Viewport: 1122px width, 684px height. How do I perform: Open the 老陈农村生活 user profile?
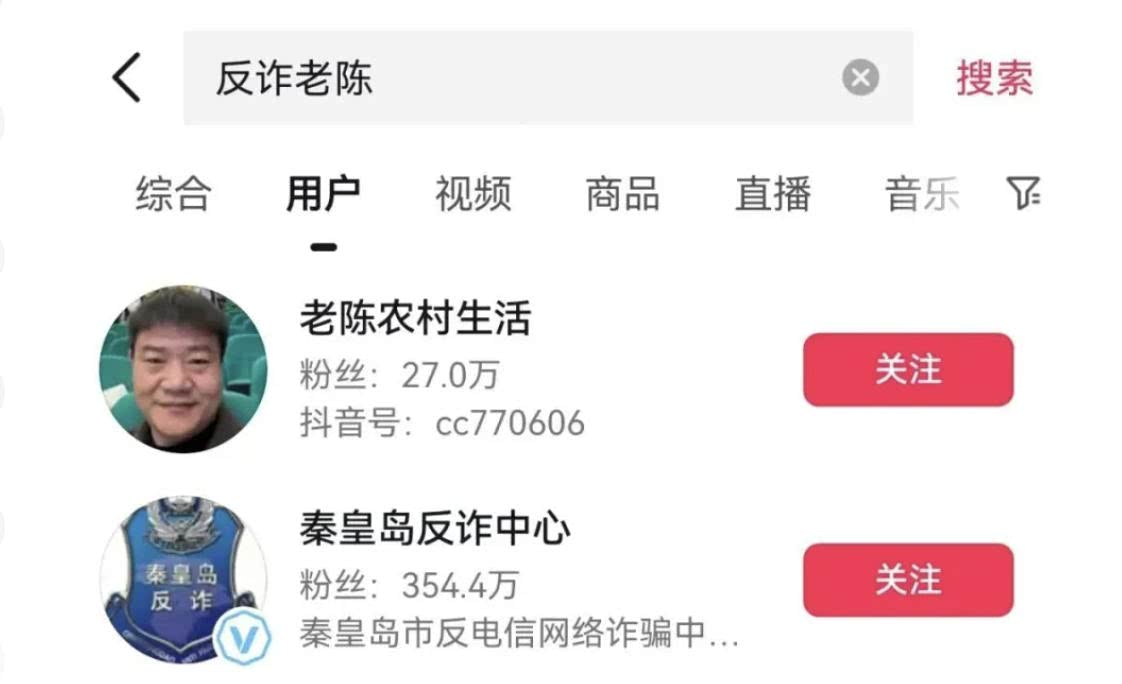pos(415,319)
